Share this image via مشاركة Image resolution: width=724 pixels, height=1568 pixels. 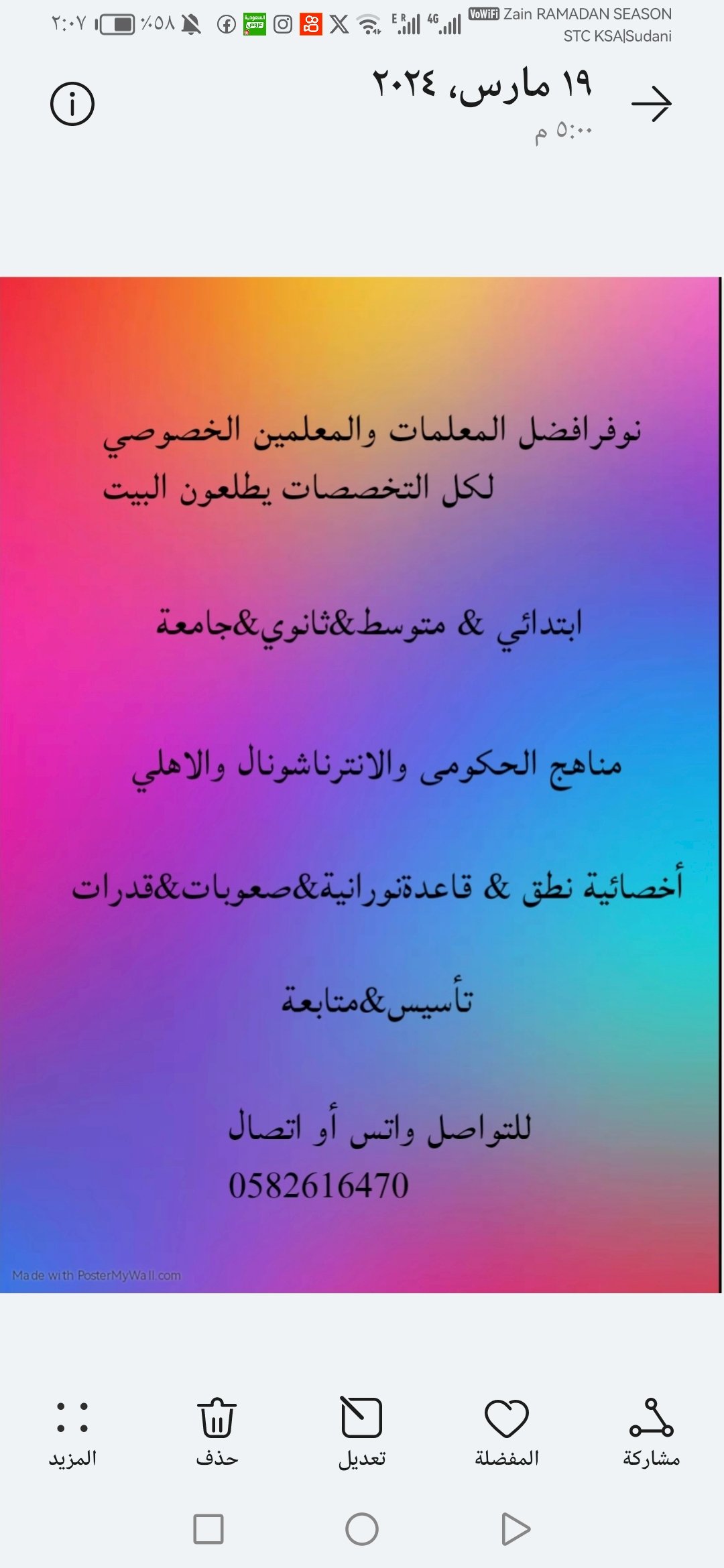(651, 1430)
